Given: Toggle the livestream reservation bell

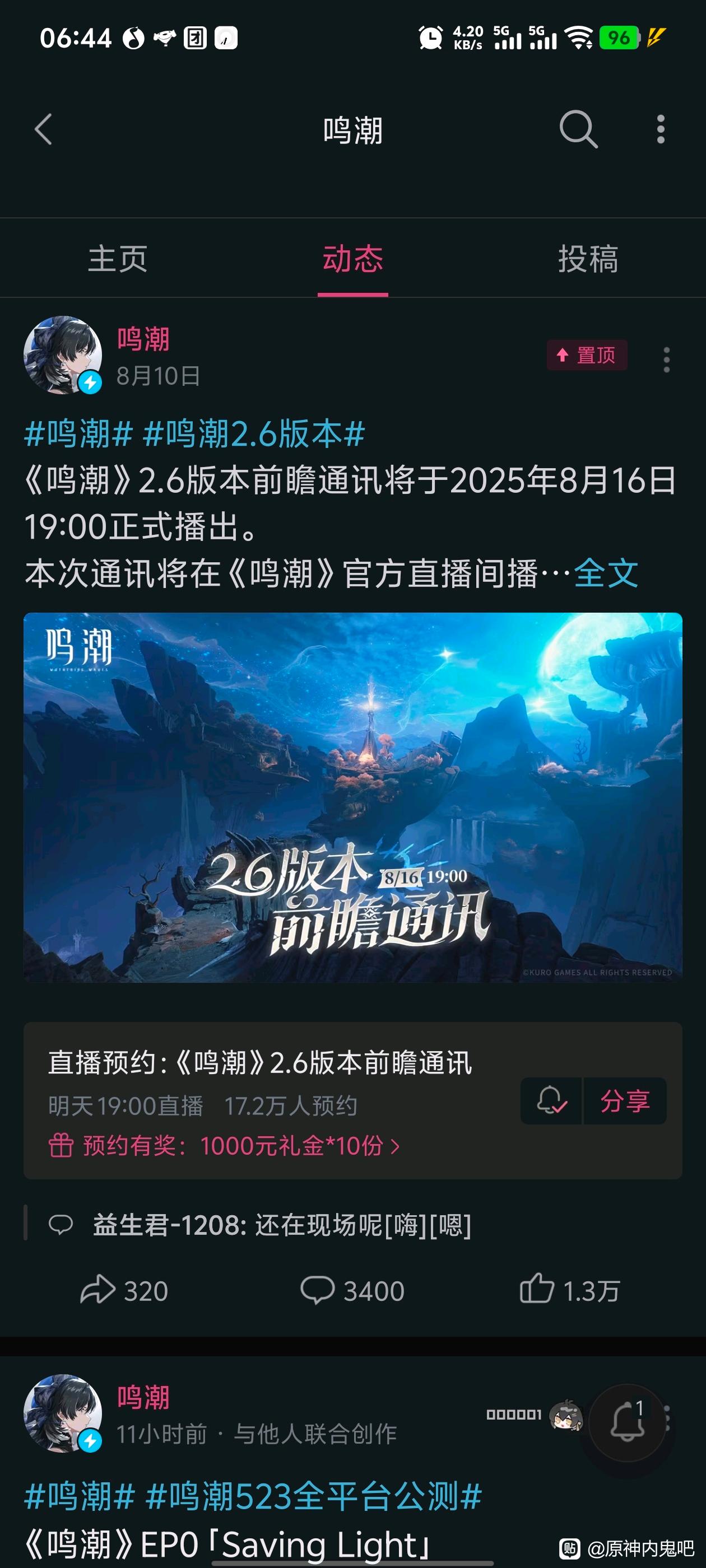Looking at the screenshot, I should pyautogui.click(x=552, y=1100).
